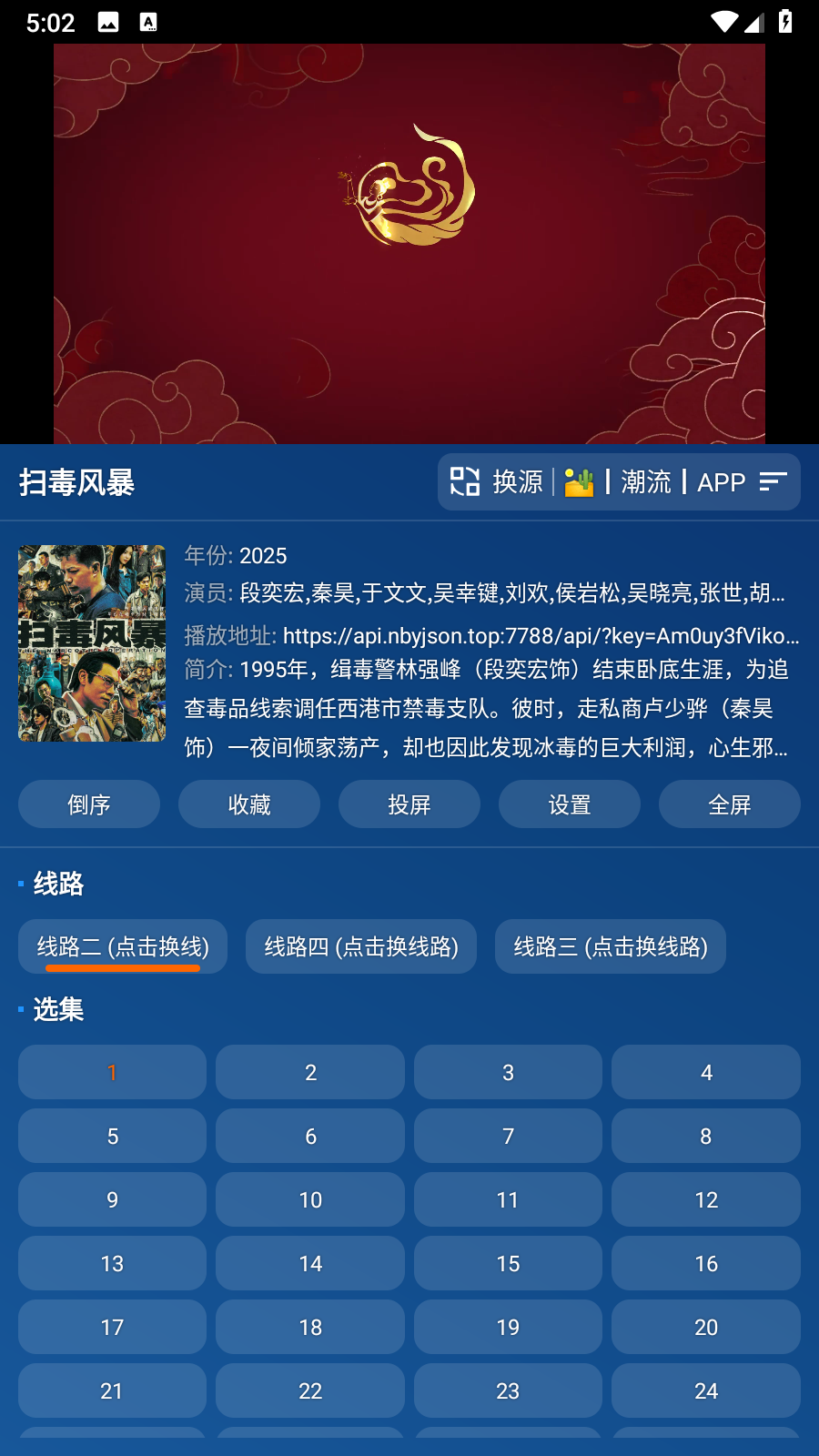Image resolution: width=819 pixels, height=1456 pixels.
Task: Choose episode 21
Action: tap(112, 1390)
